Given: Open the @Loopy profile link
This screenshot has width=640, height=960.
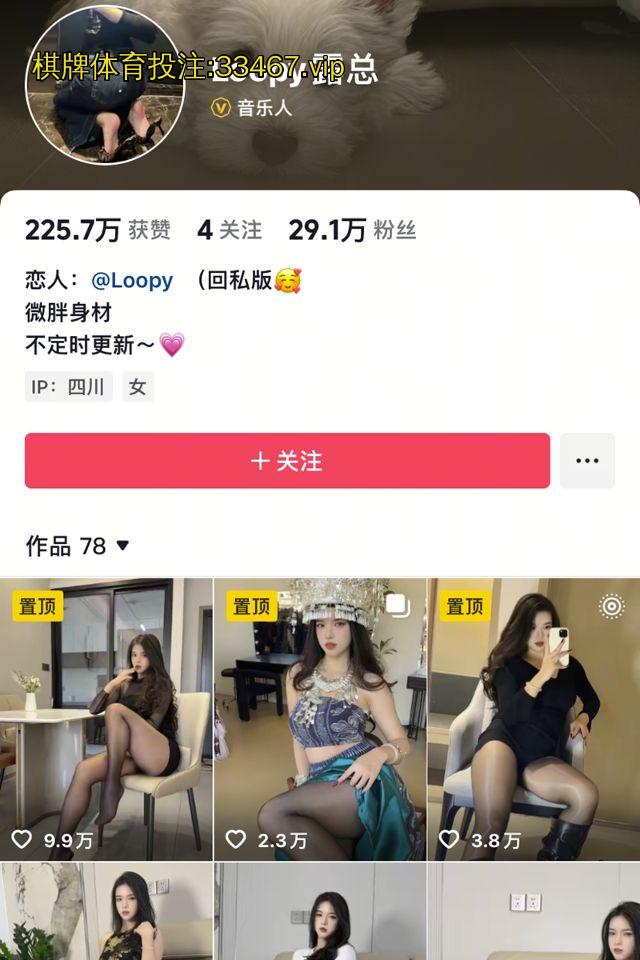Looking at the screenshot, I should point(132,281).
